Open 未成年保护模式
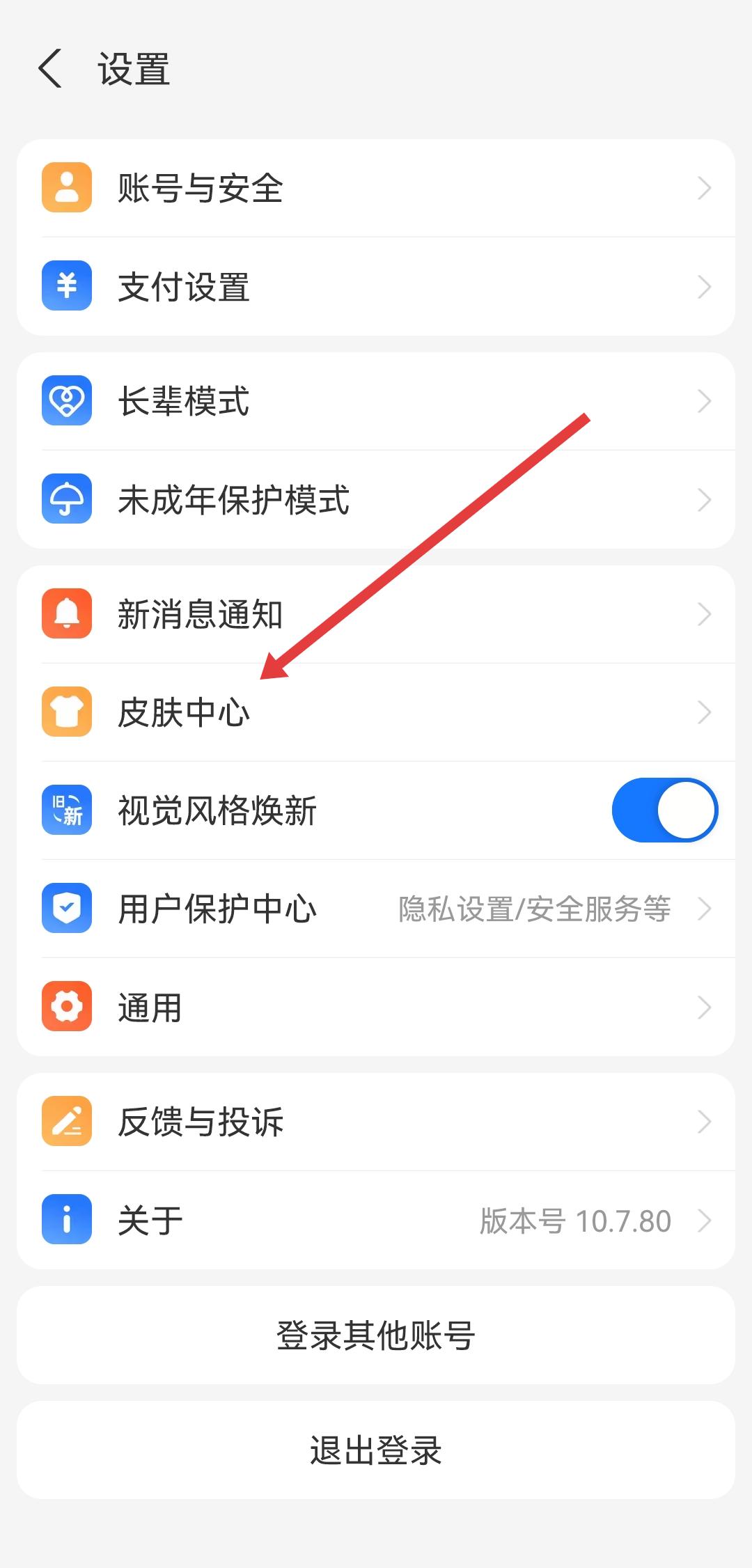The height and width of the screenshot is (1568, 752). click(376, 500)
